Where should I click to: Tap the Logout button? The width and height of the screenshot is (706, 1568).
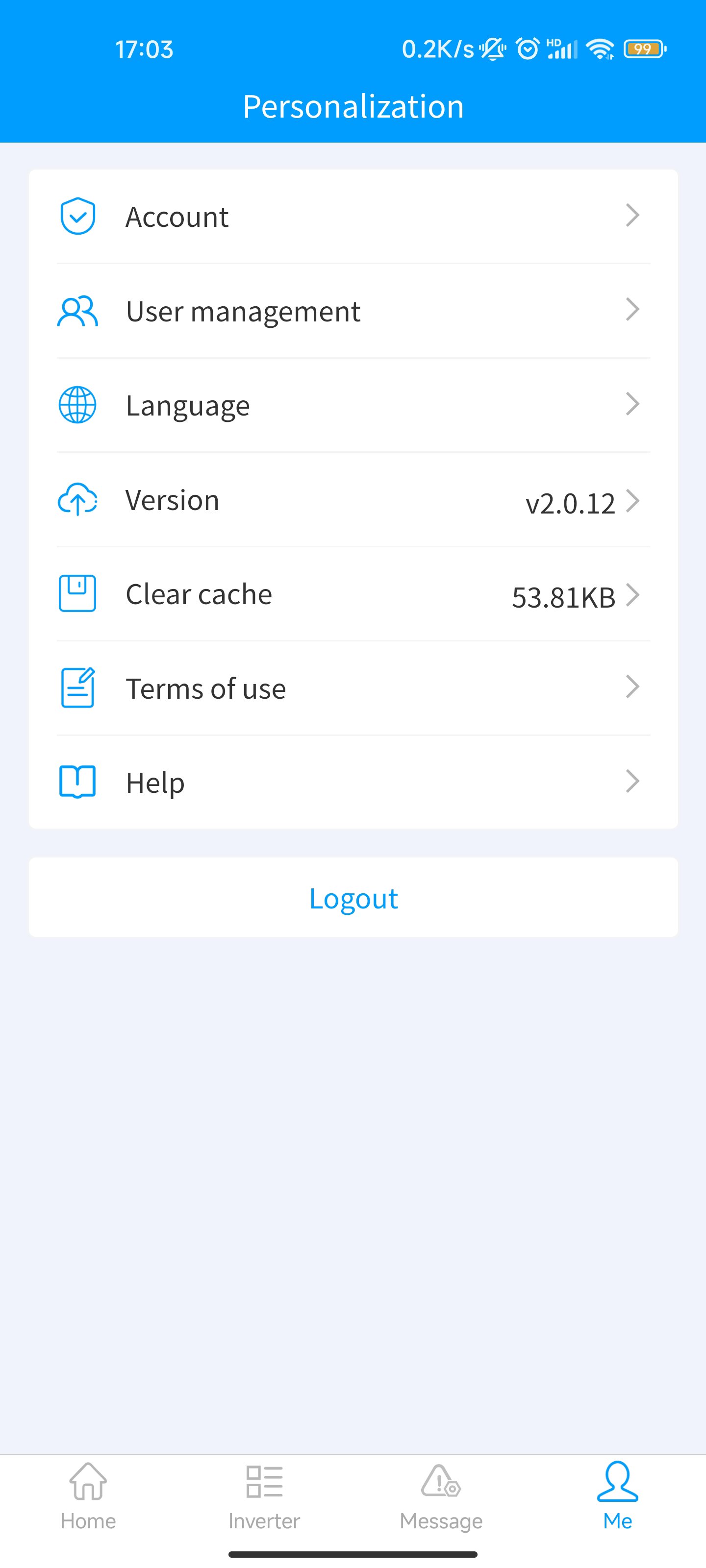click(x=353, y=897)
